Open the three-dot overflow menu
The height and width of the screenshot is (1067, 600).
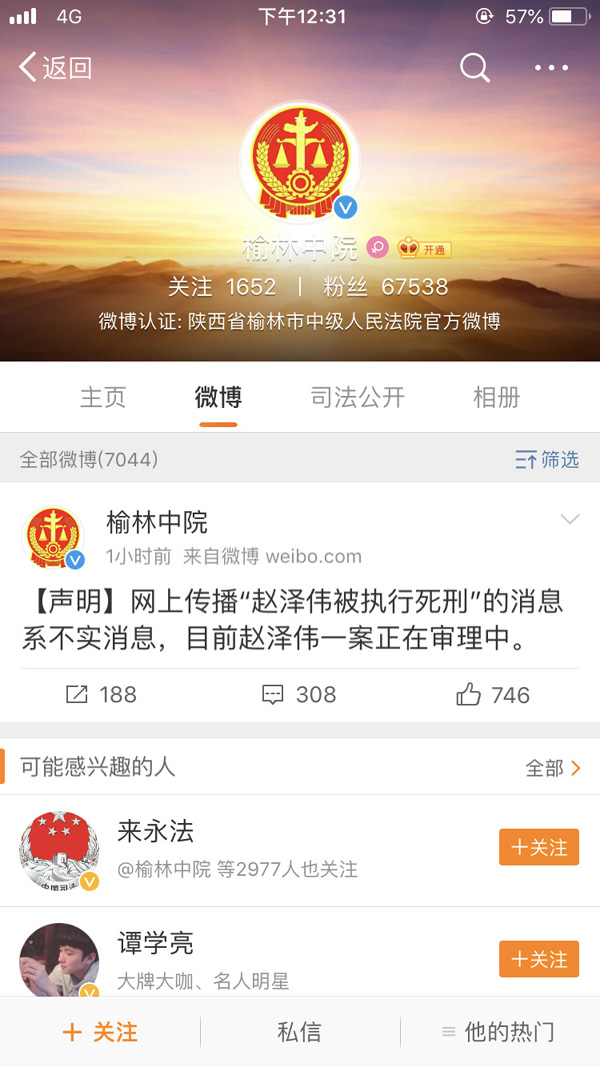click(x=550, y=68)
